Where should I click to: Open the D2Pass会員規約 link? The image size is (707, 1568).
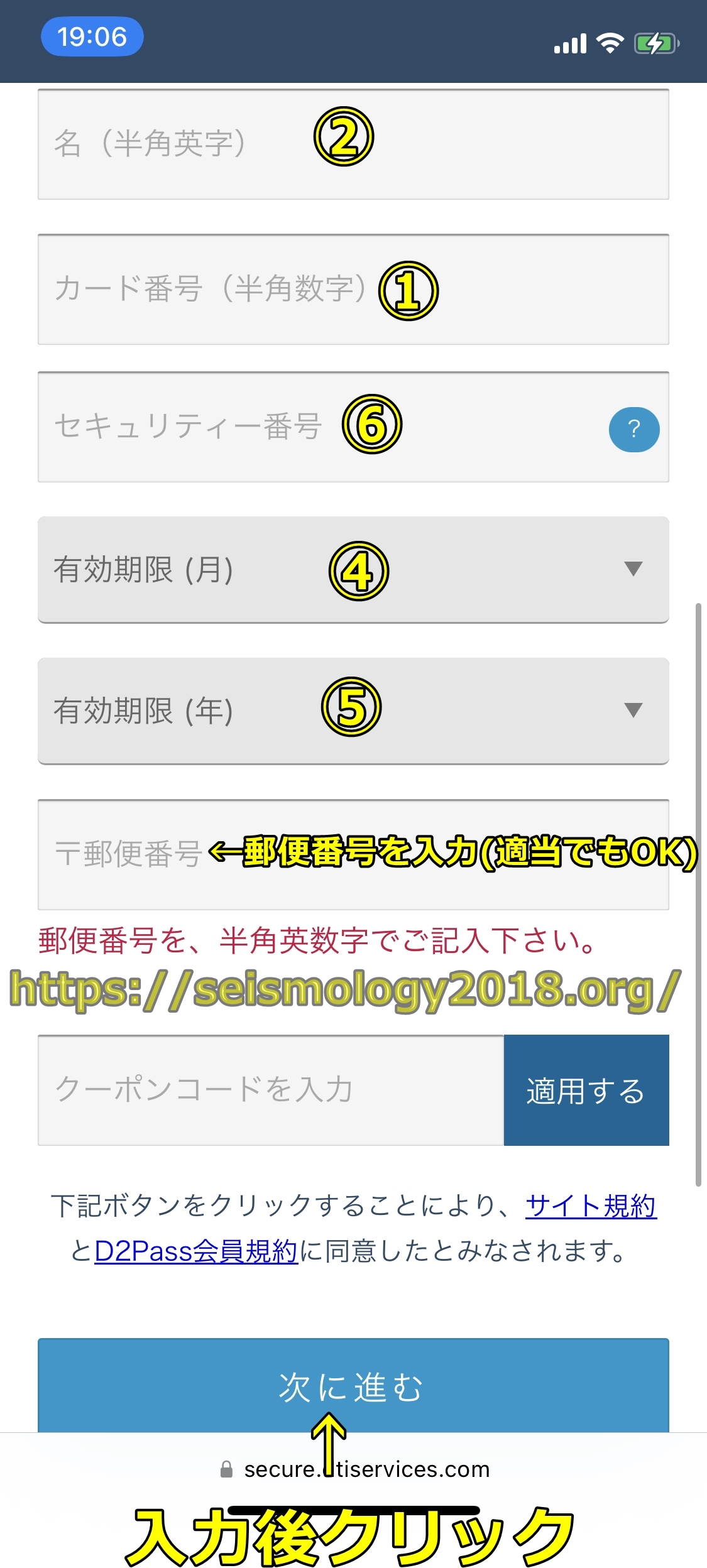[x=196, y=1251]
